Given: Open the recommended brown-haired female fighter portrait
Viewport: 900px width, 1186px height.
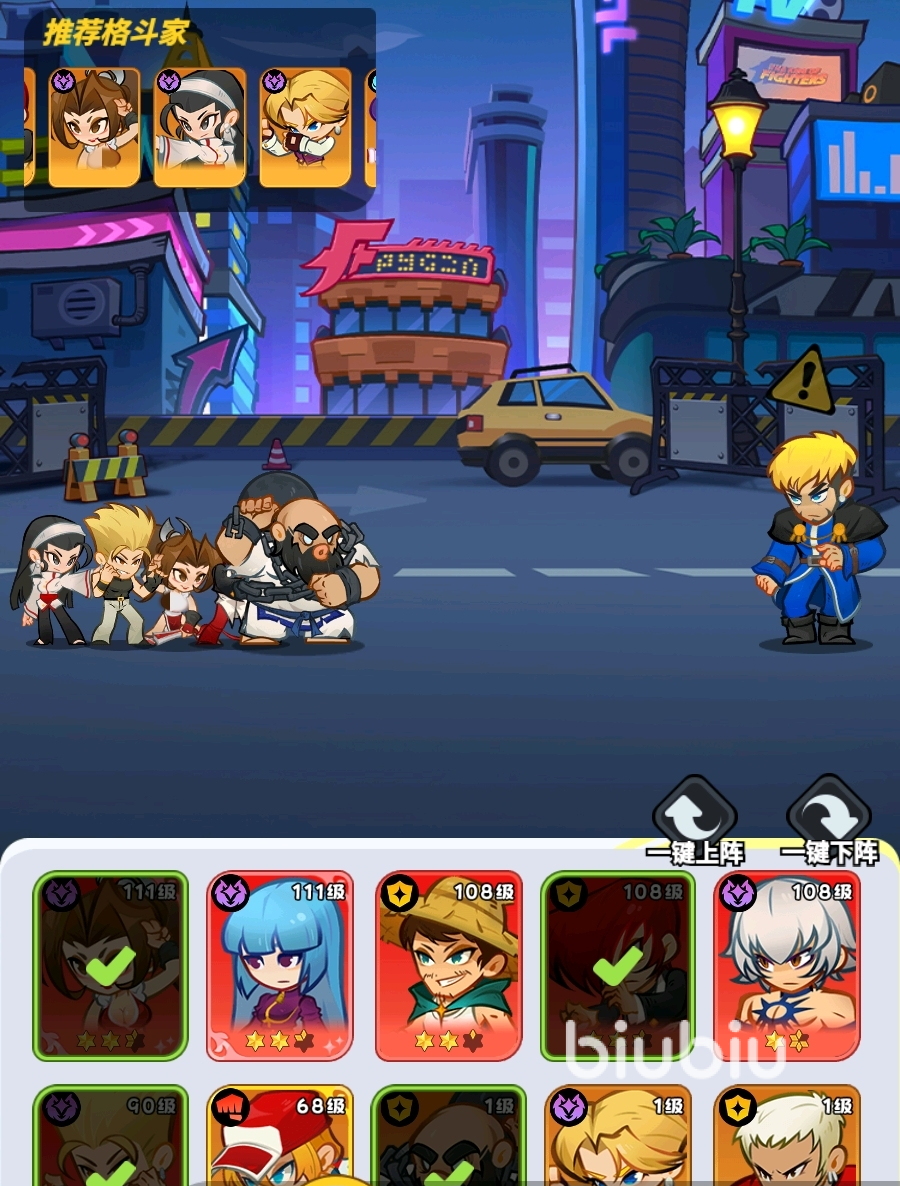Looking at the screenshot, I should (94, 127).
